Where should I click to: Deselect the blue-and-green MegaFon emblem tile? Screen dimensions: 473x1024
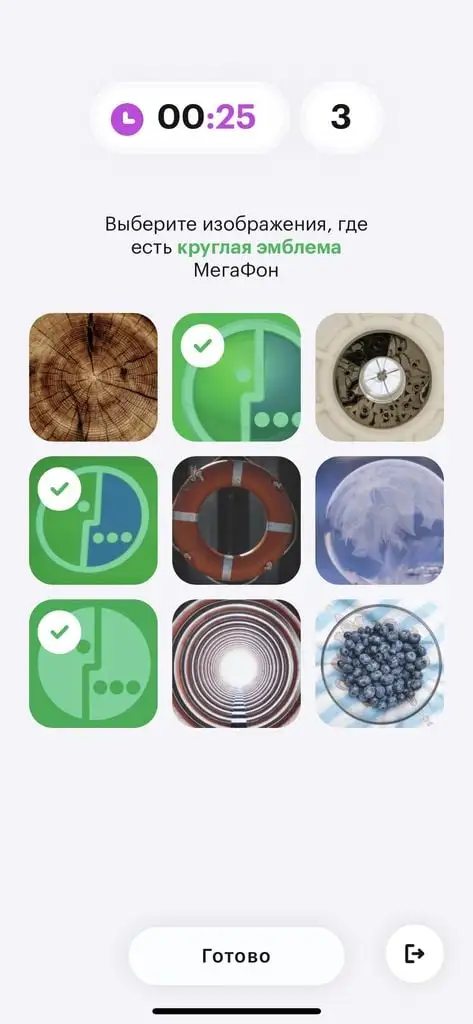click(93, 520)
